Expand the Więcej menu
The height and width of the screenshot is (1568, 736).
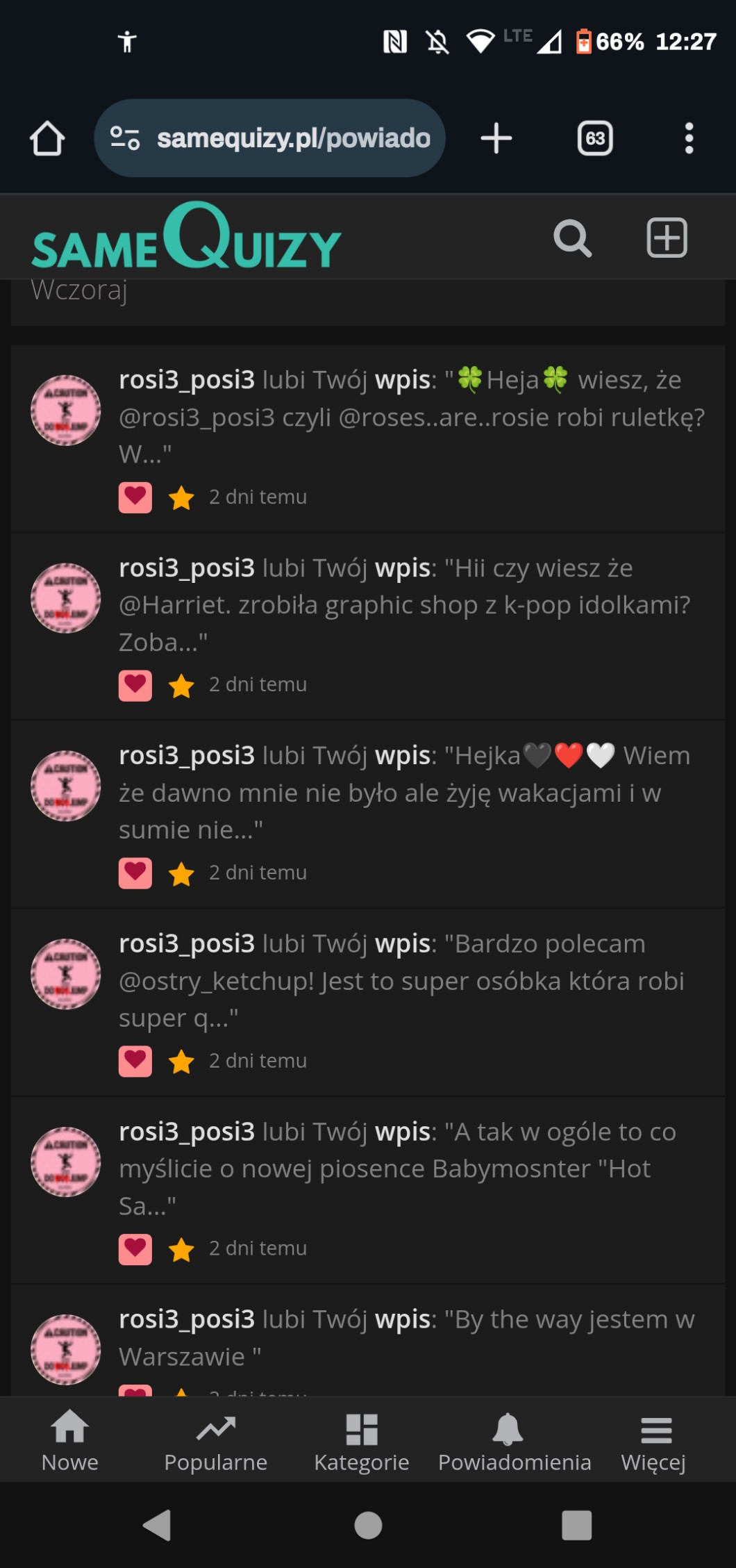click(x=653, y=1441)
